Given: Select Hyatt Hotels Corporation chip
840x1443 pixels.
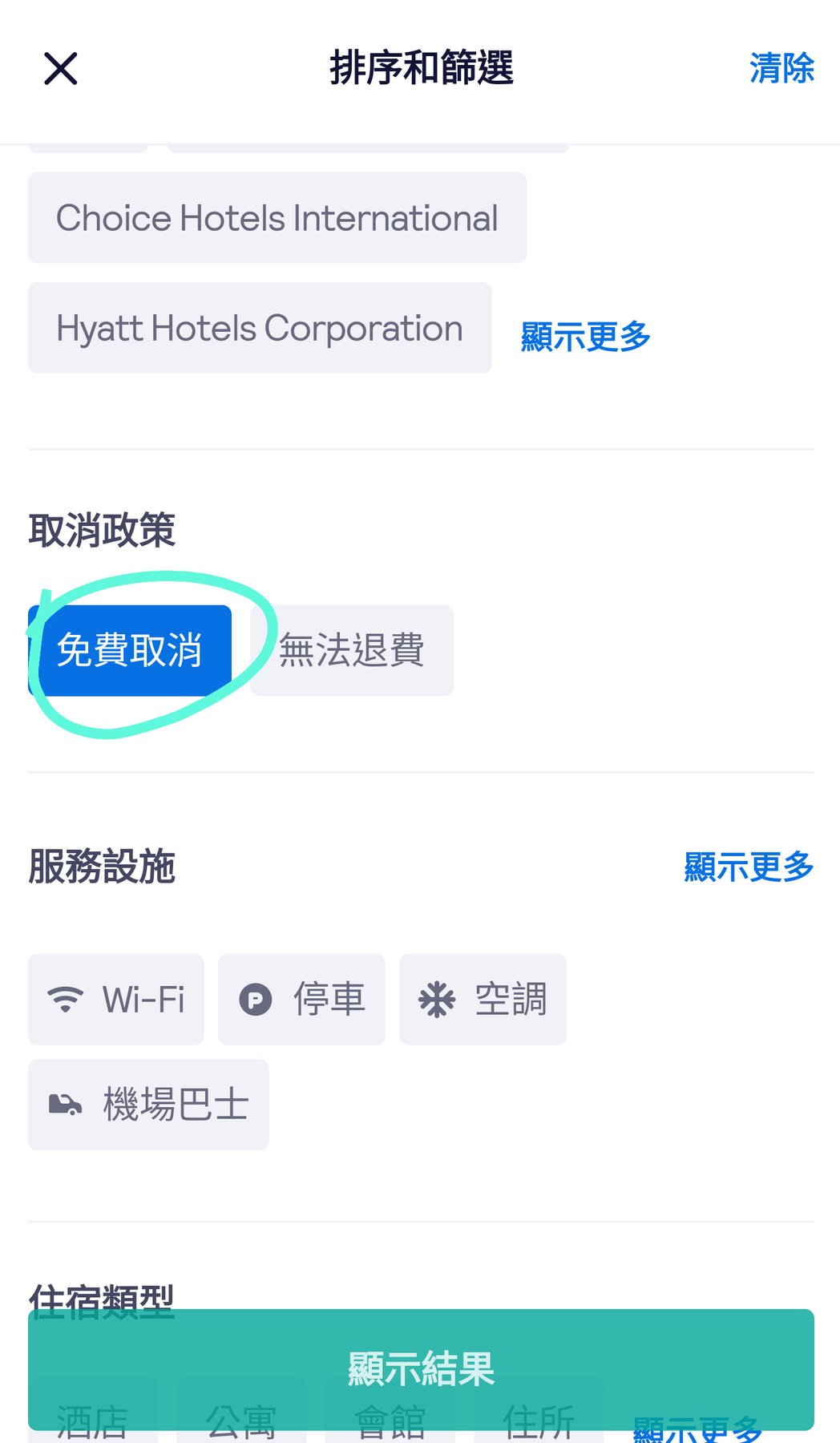Looking at the screenshot, I should tap(260, 328).
